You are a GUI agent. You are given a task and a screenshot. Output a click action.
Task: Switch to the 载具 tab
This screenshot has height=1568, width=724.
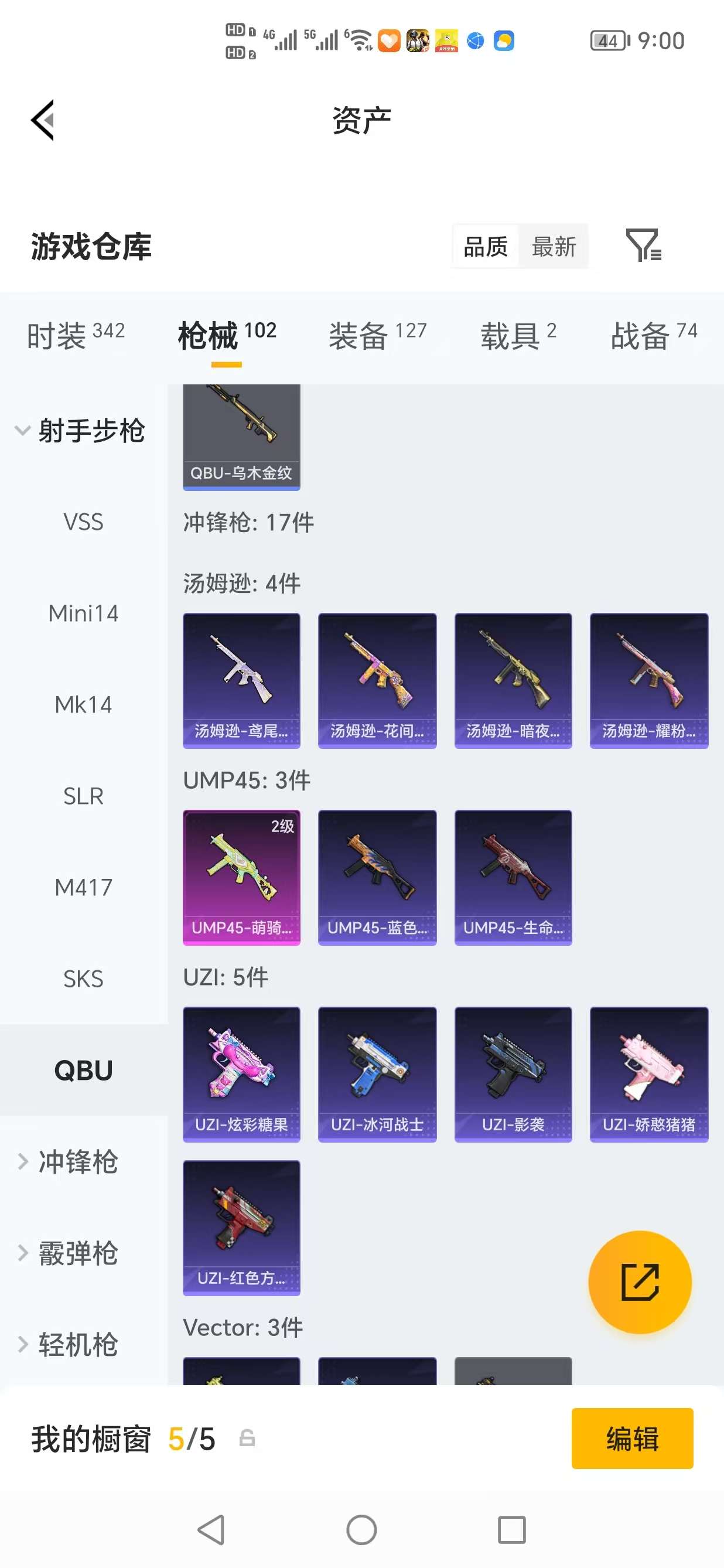pyautogui.click(x=518, y=335)
